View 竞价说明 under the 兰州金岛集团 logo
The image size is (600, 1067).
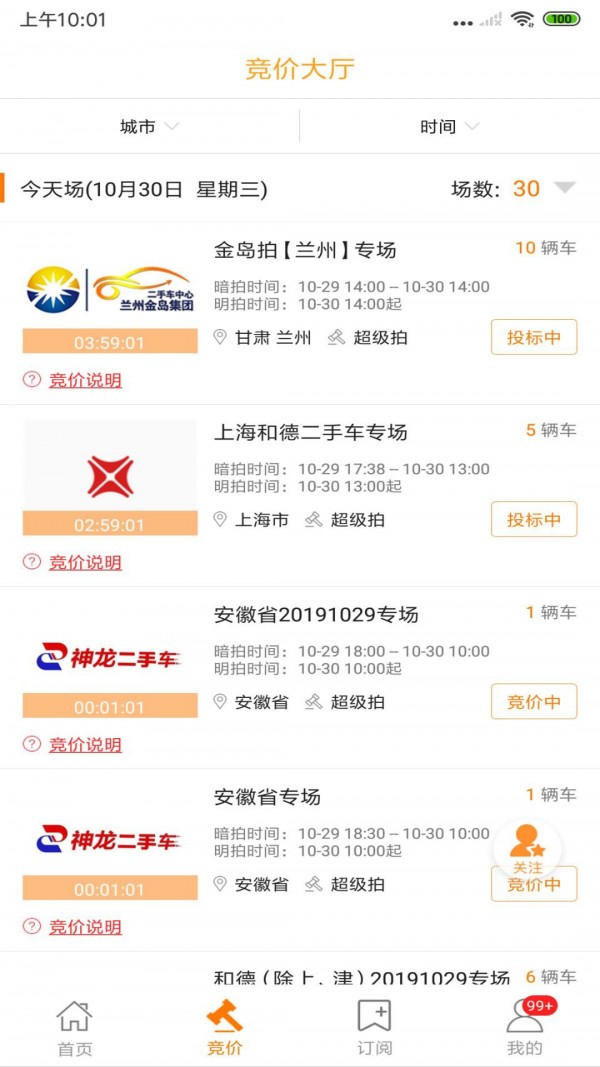click(85, 380)
